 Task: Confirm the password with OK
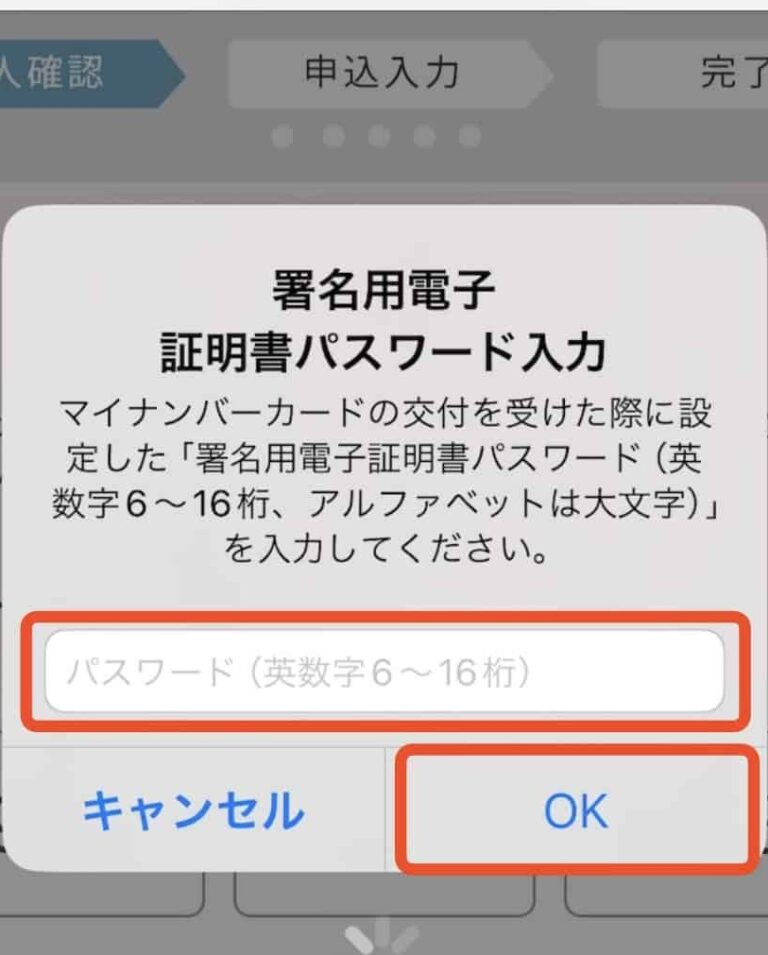point(575,810)
